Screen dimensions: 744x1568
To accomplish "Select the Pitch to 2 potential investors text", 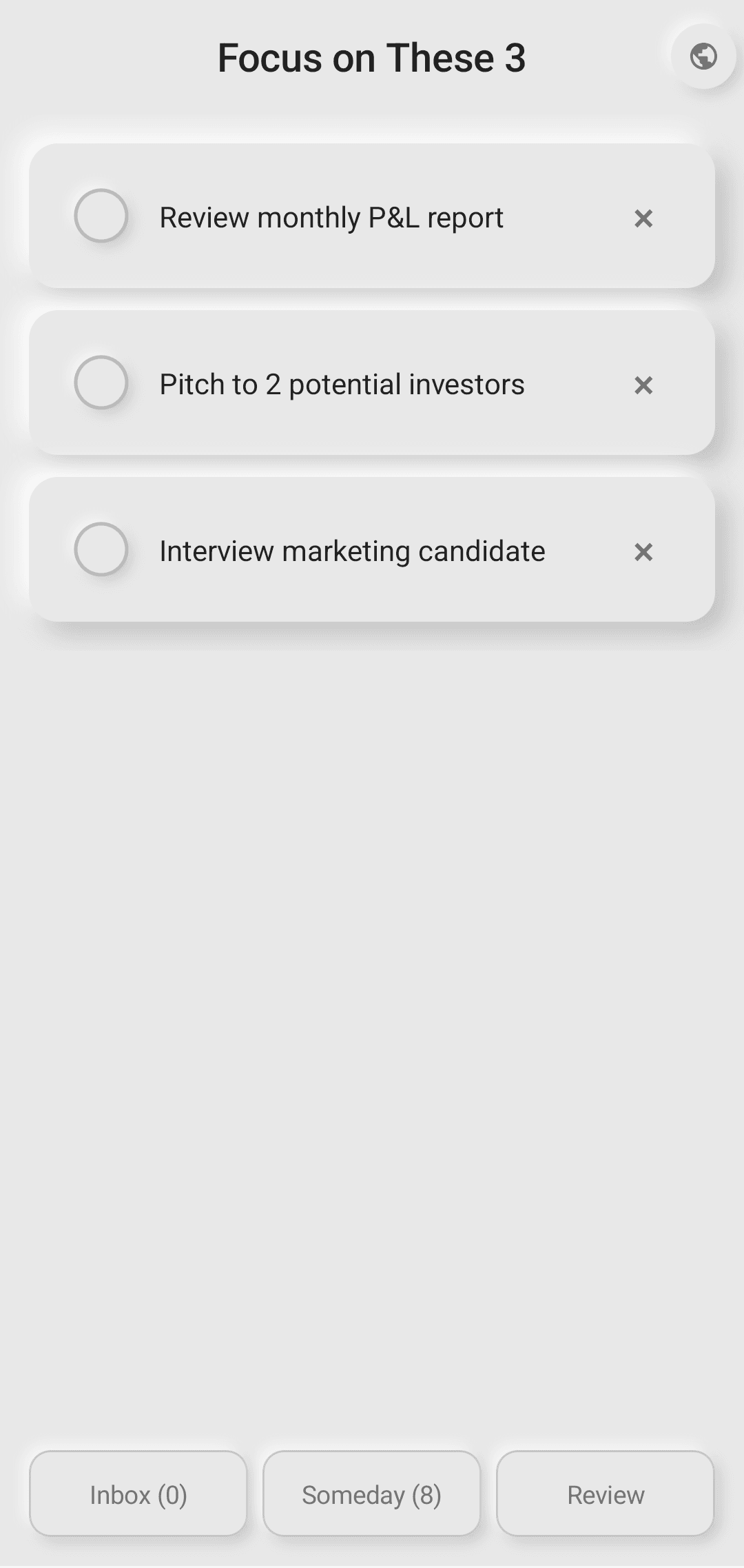I will 341,384.
